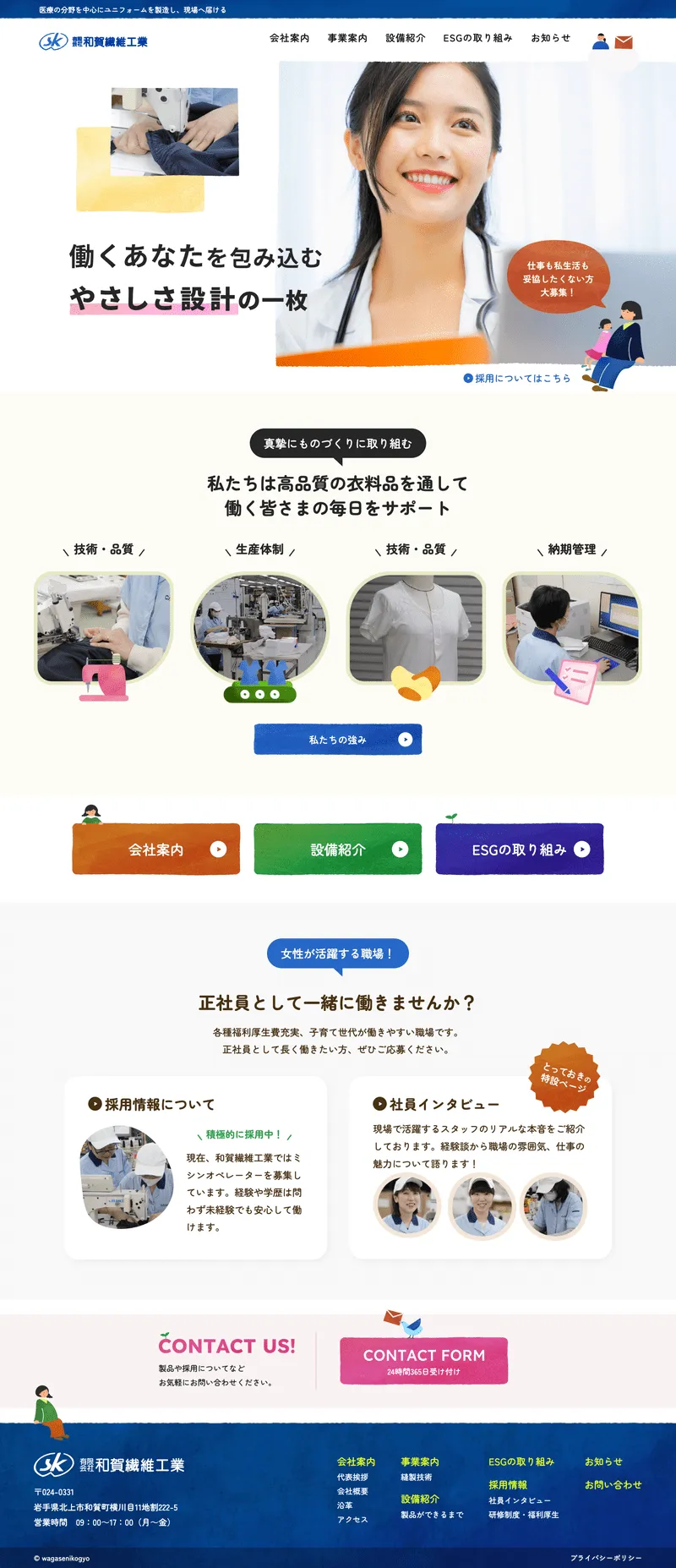The height and width of the screenshot is (1568, 676).
Task: Open 縫製技術 in the footer links
Action: click(x=416, y=1478)
